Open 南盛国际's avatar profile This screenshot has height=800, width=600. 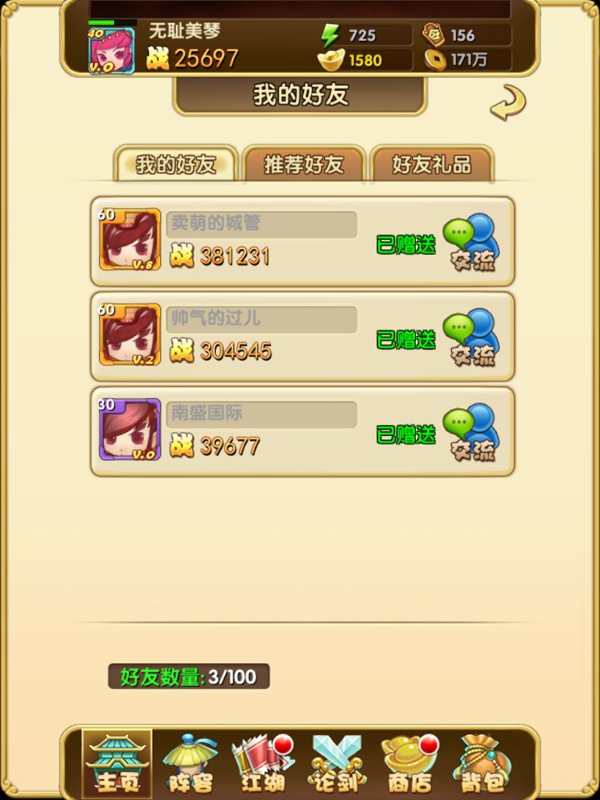point(129,430)
